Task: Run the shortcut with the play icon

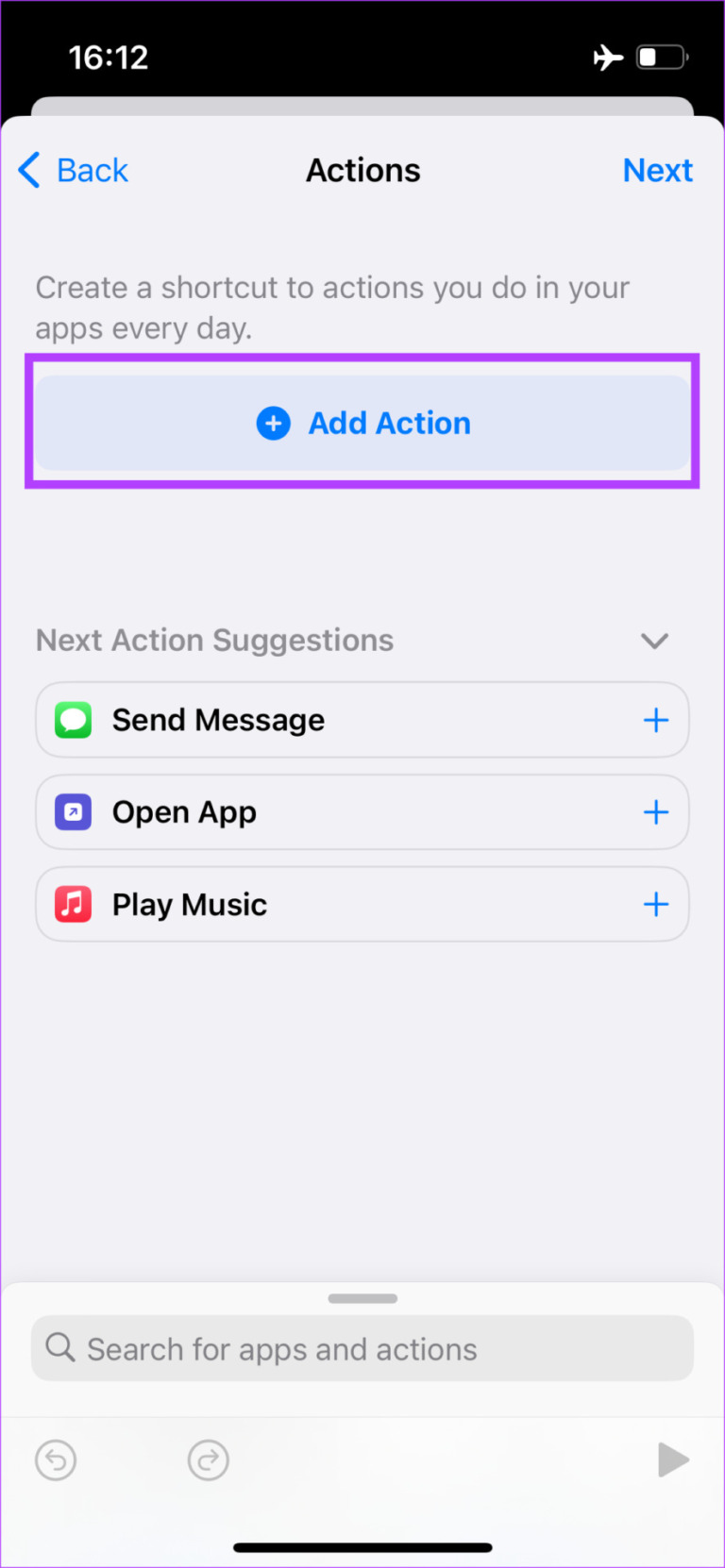Action: click(673, 1460)
